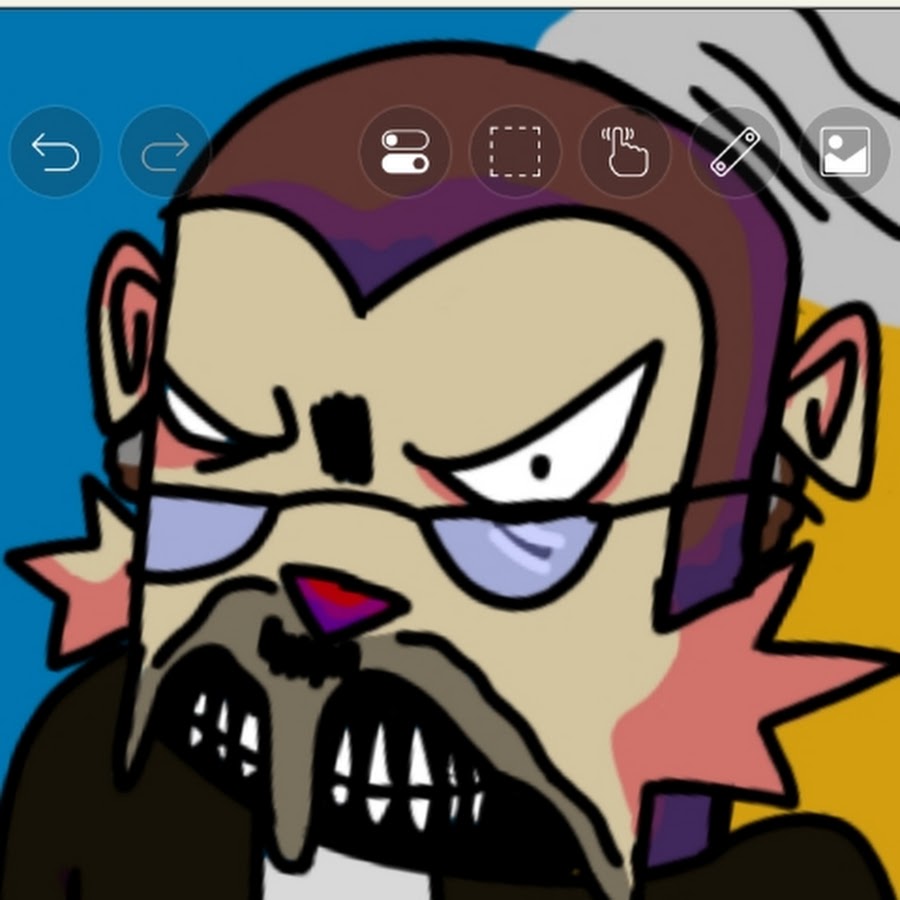Open the toggle switches settings tool

405,152
